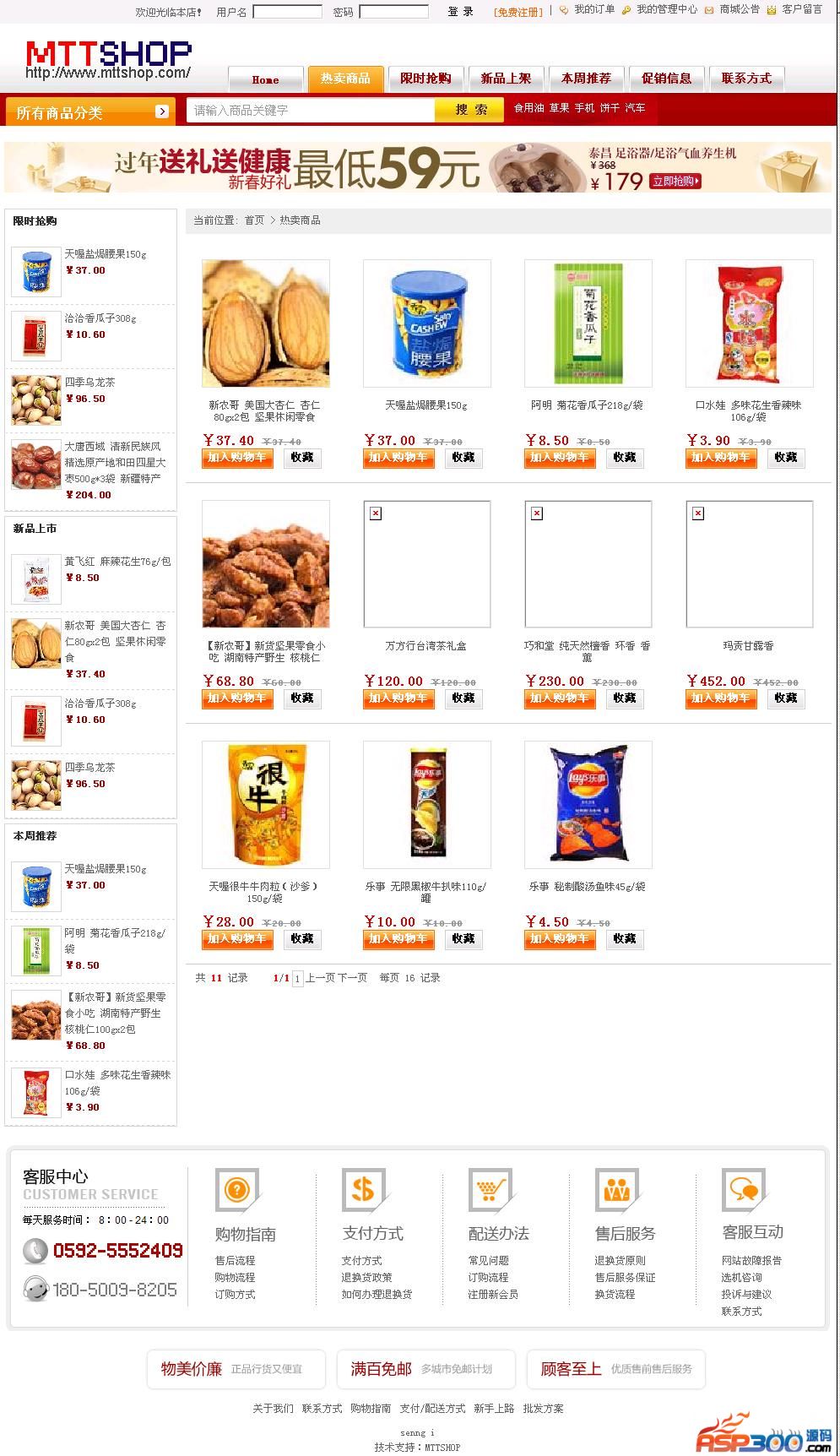Image resolution: width=840 pixels, height=1456 pixels.
Task: Open the 泰昌足浴器 立即抢购 banner
Action: point(675,181)
